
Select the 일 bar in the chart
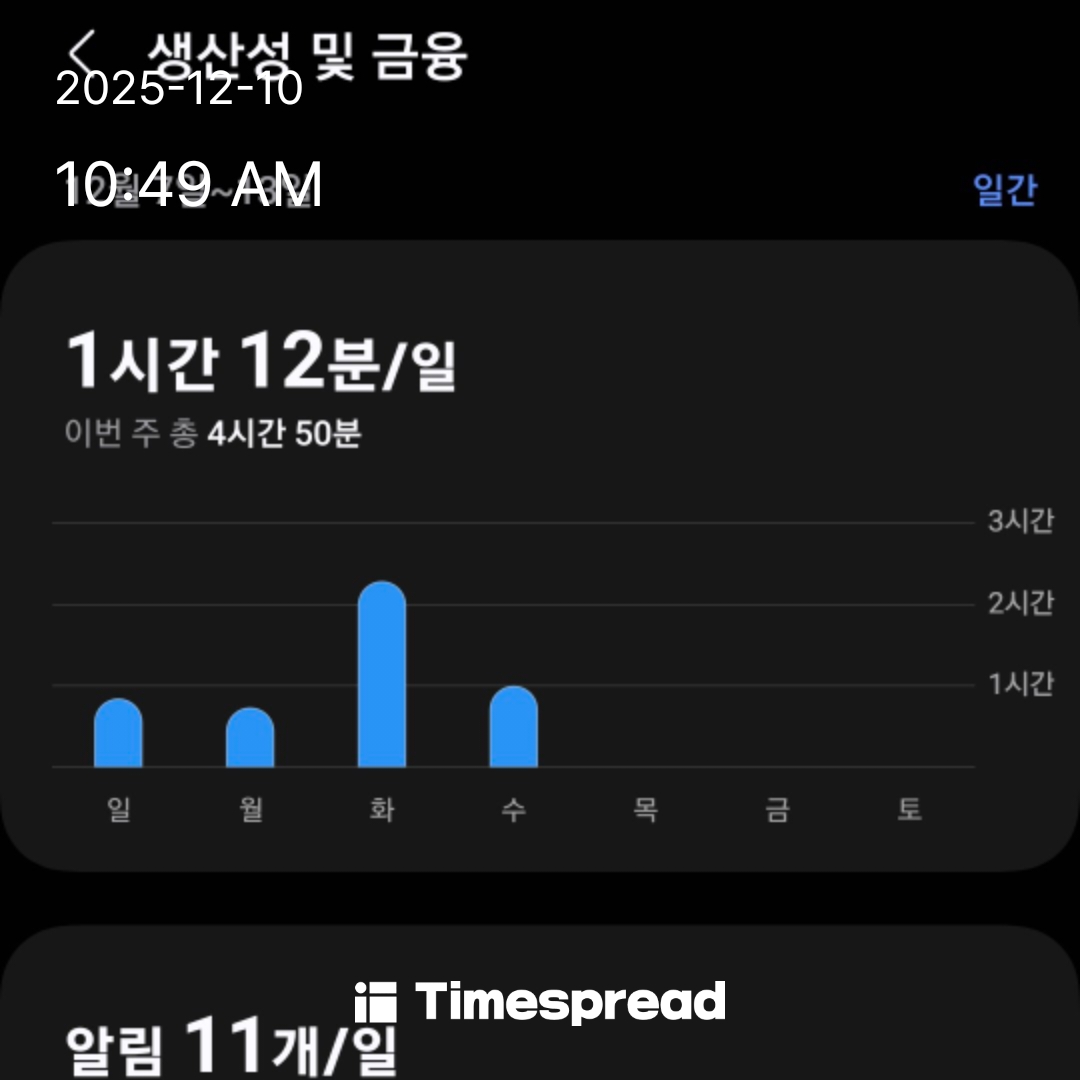118,733
